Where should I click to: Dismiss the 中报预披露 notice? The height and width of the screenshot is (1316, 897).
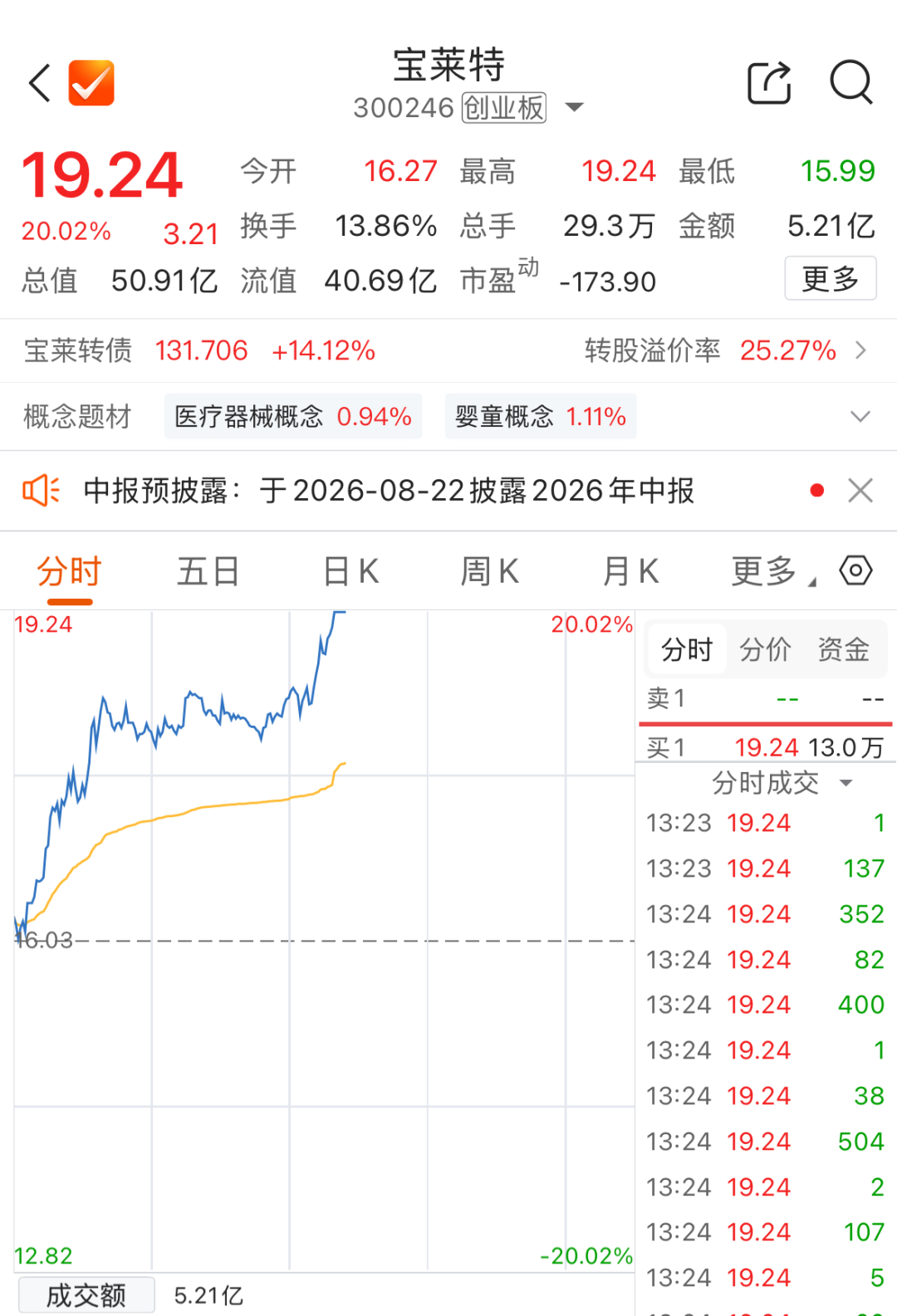point(860,491)
